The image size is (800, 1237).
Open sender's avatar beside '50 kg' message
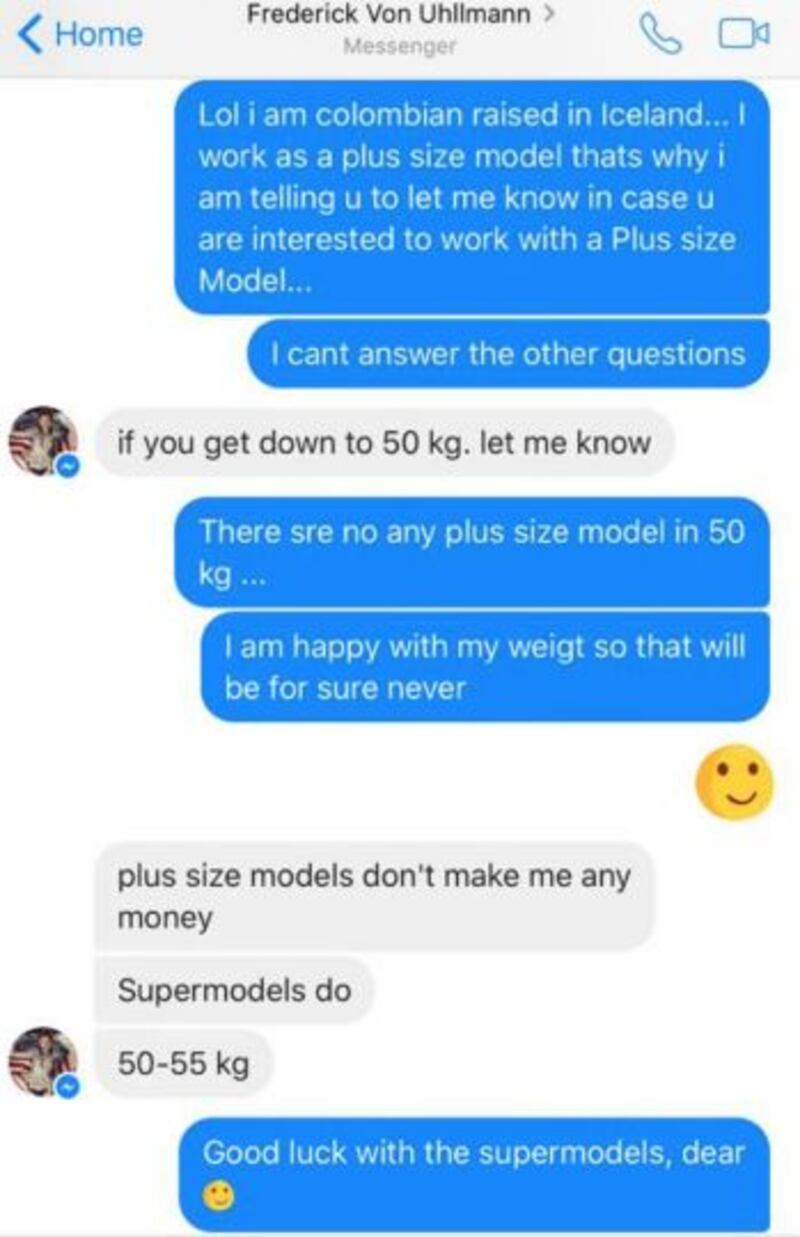[x=43, y=441]
